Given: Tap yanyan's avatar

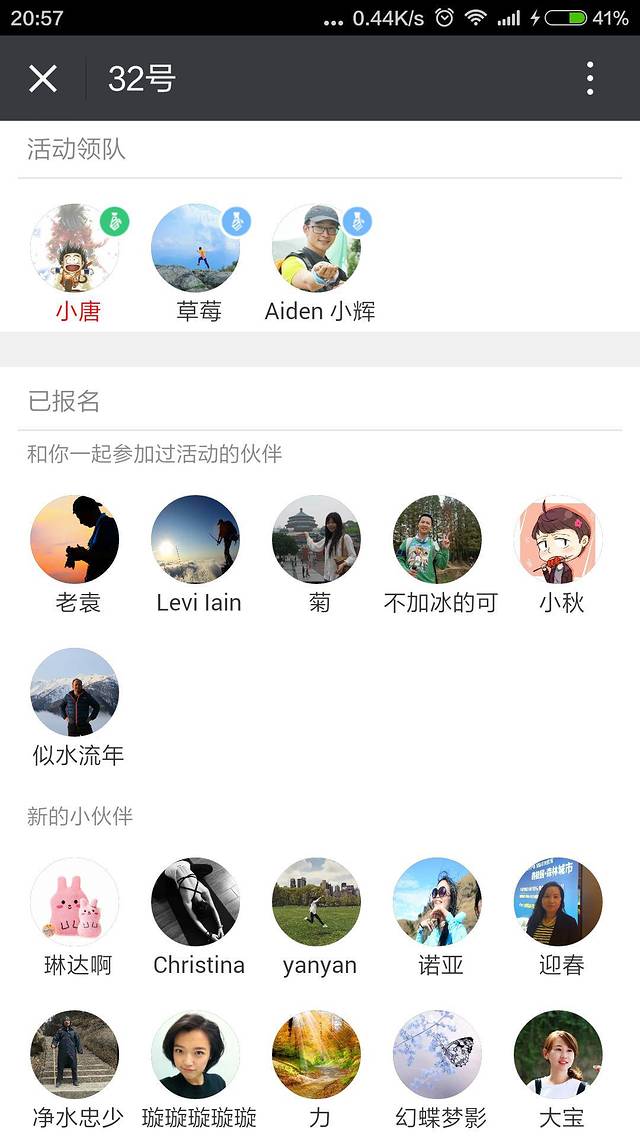Looking at the screenshot, I should pyautogui.click(x=317, y=902).
